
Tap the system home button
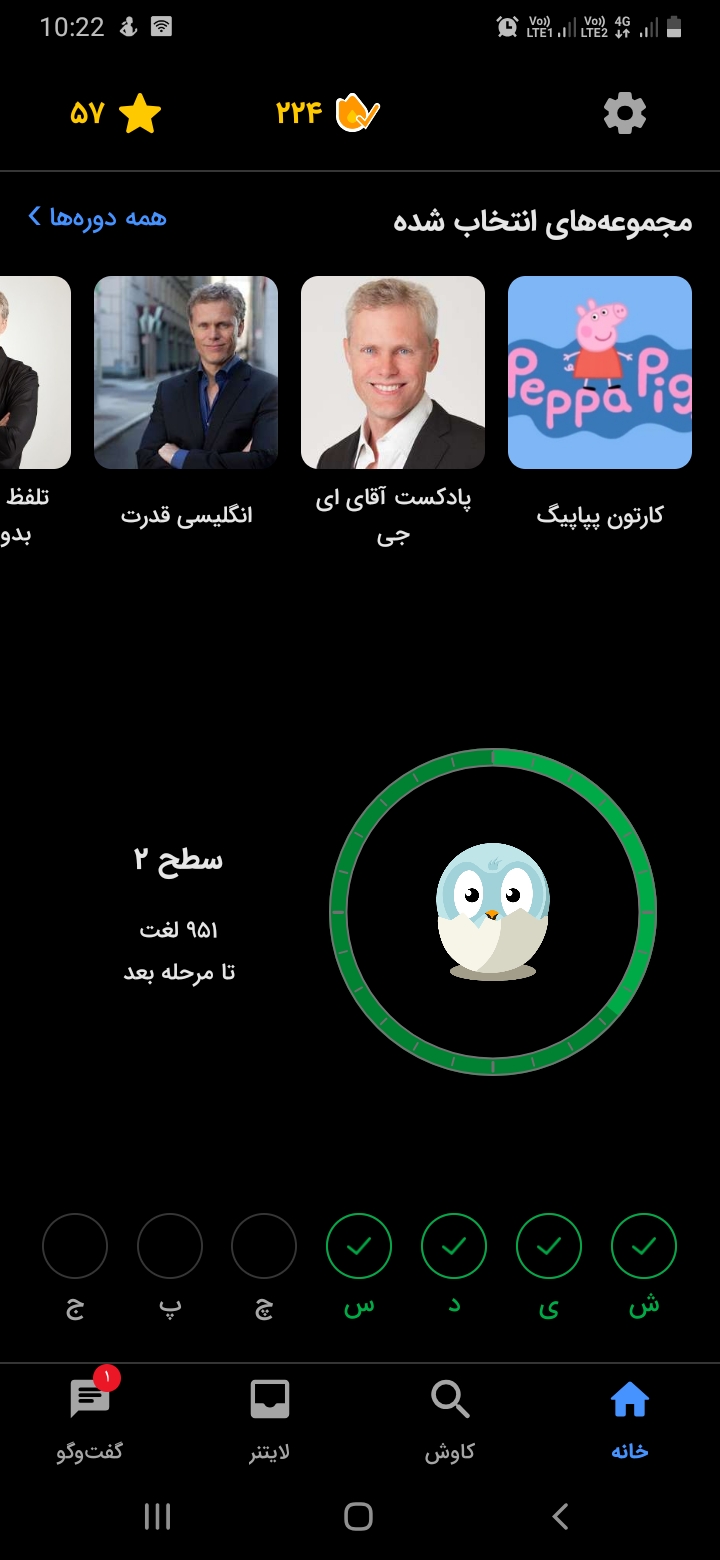358,1516
